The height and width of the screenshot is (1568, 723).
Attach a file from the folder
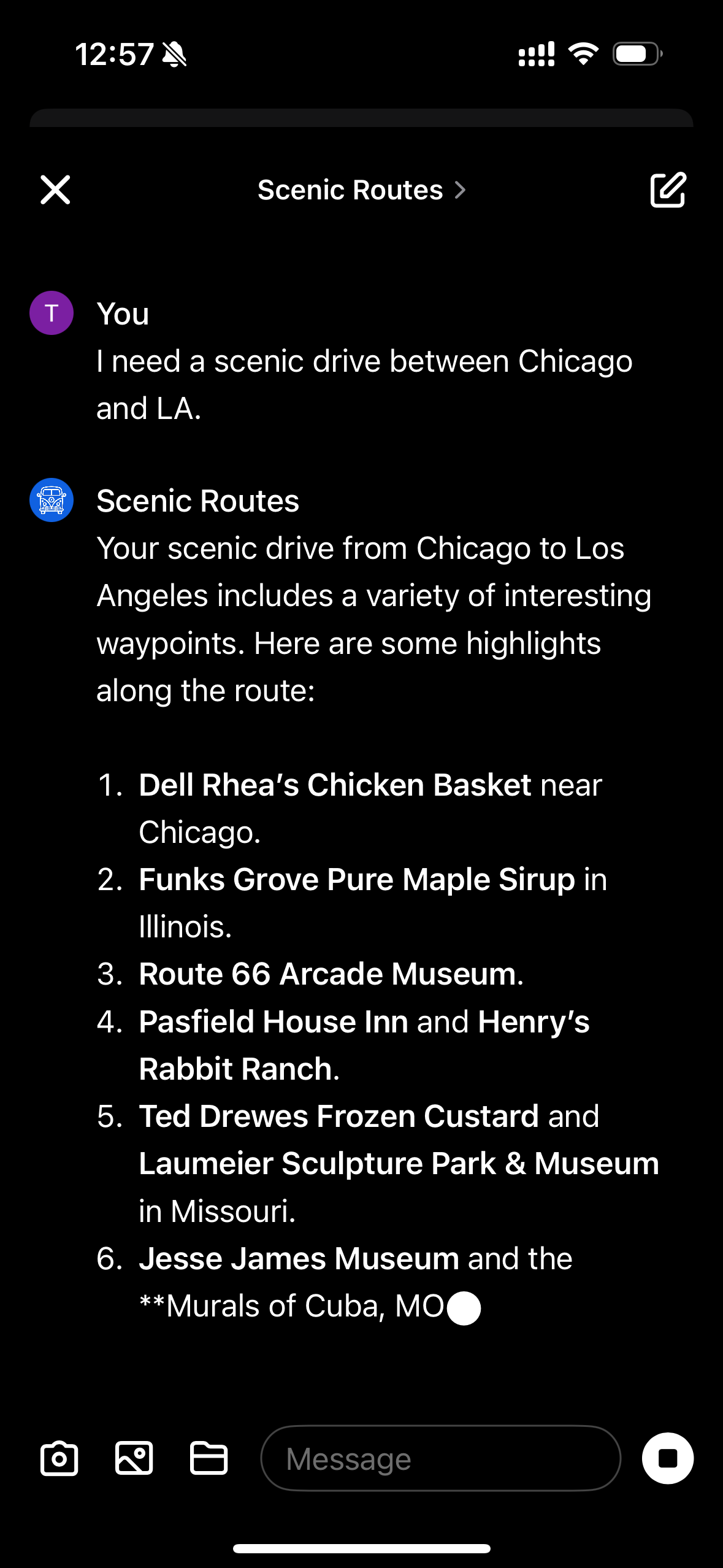pyautogui.click(x=208, y=1458)
